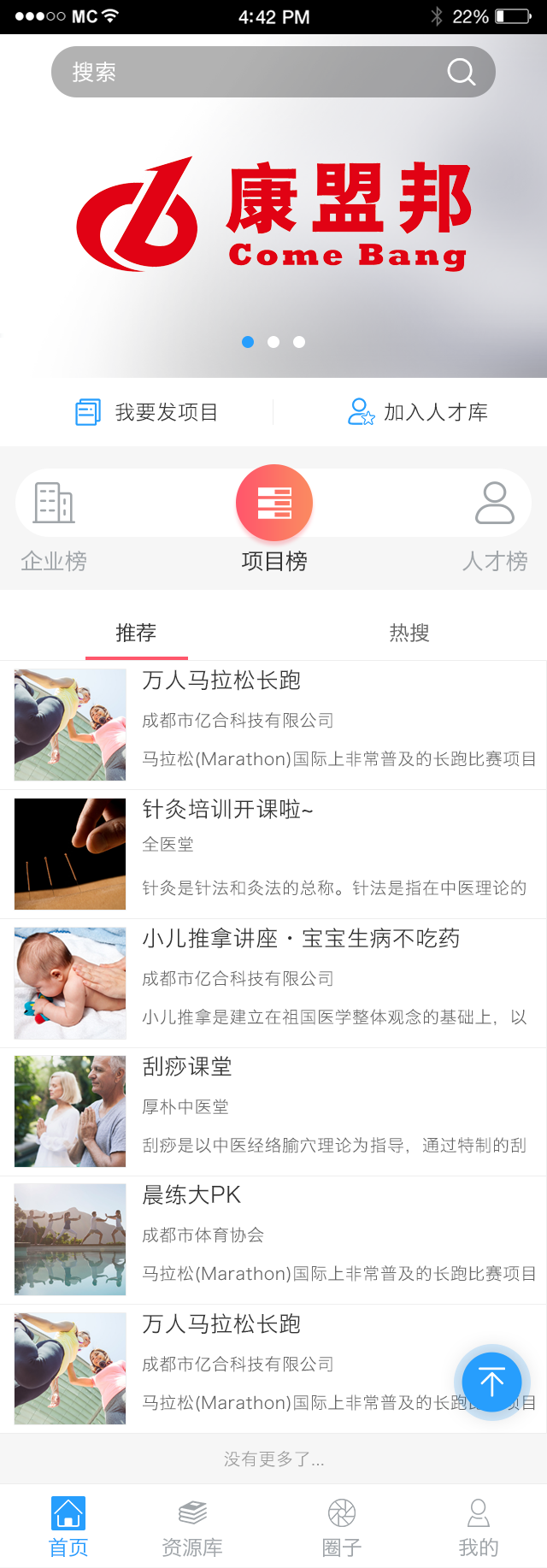The width and height of the screenshot is (547, 1568).
Task: Tap the magnifier search icon
Action: 461,72
